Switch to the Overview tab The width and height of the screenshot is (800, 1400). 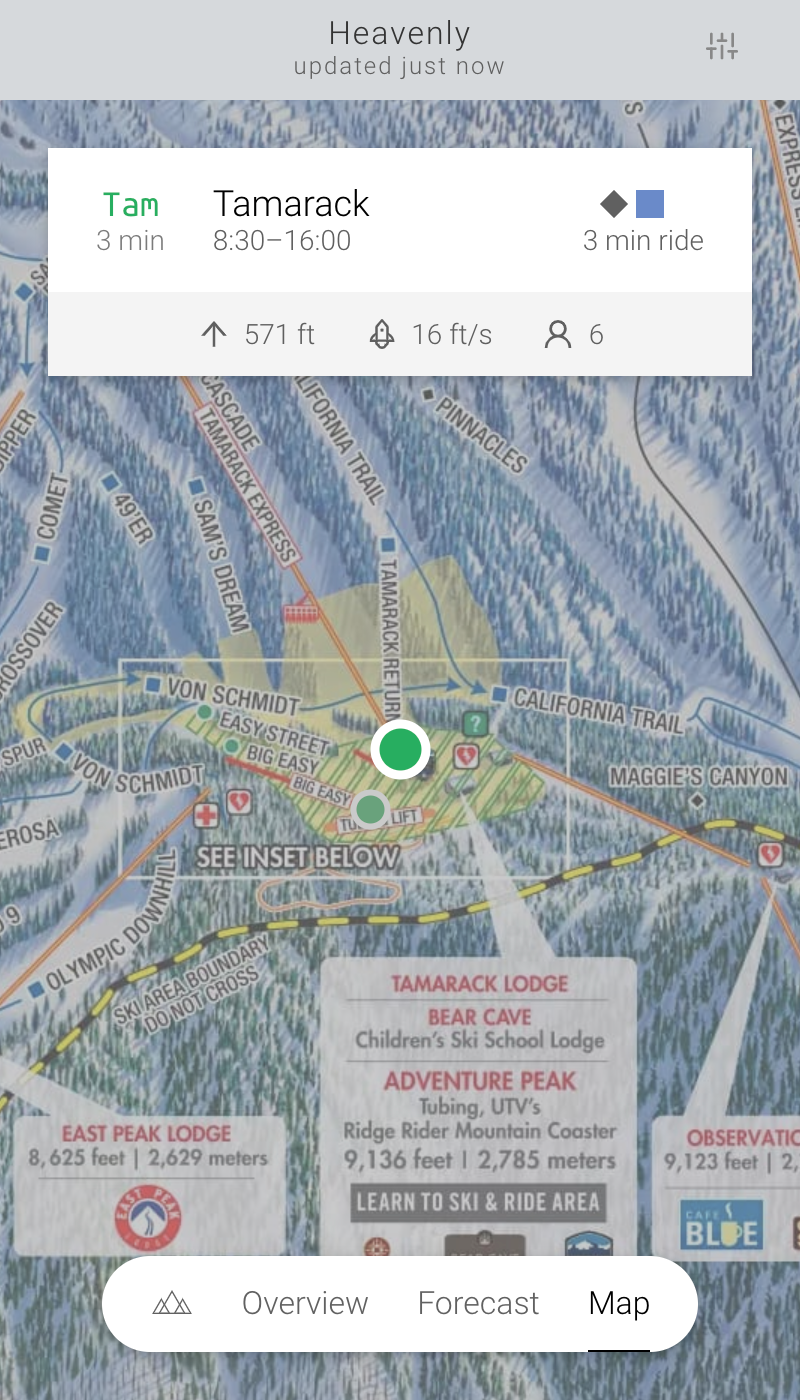tap(305, 1303)
